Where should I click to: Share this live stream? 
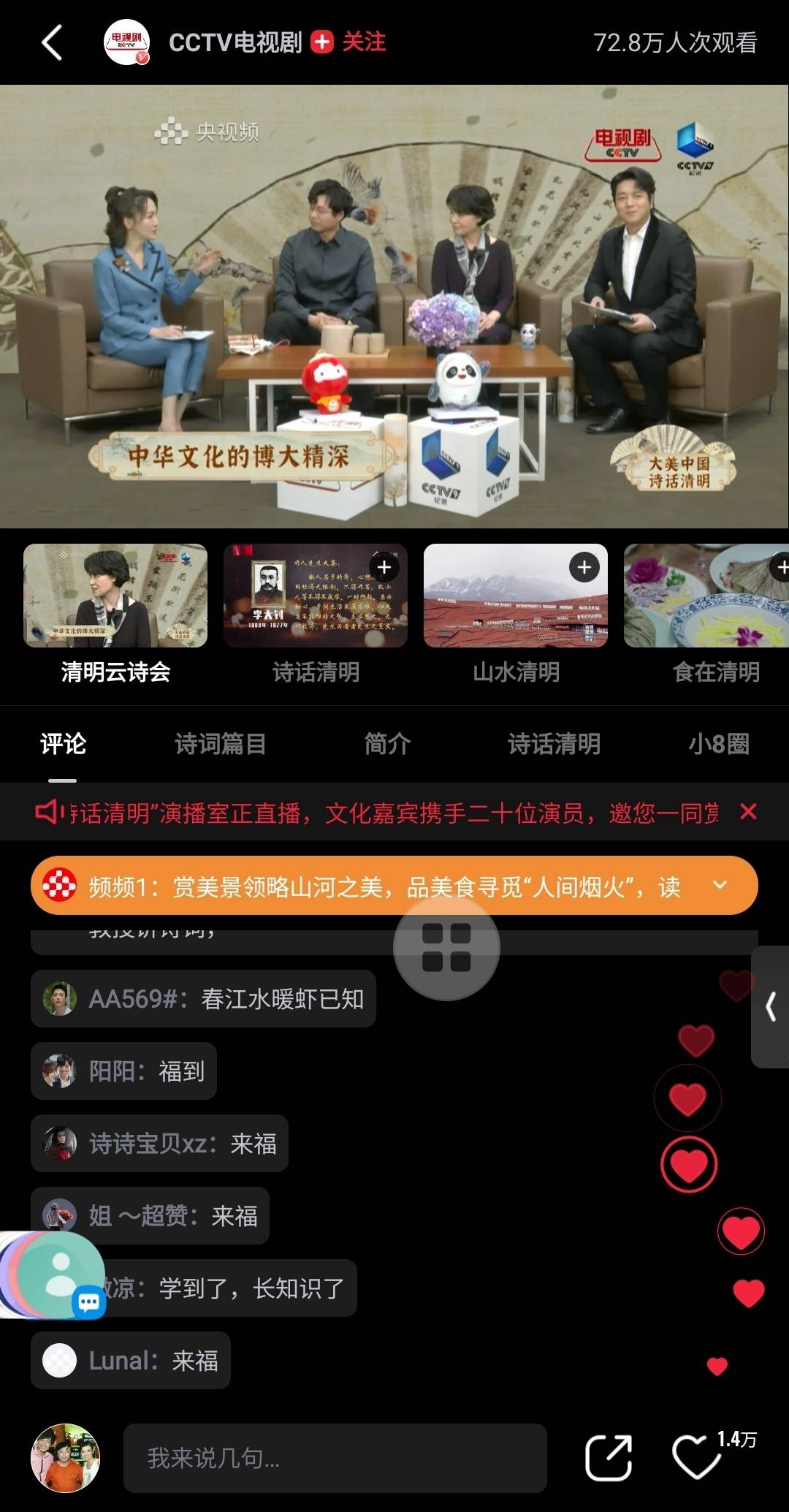[609, 1458]
